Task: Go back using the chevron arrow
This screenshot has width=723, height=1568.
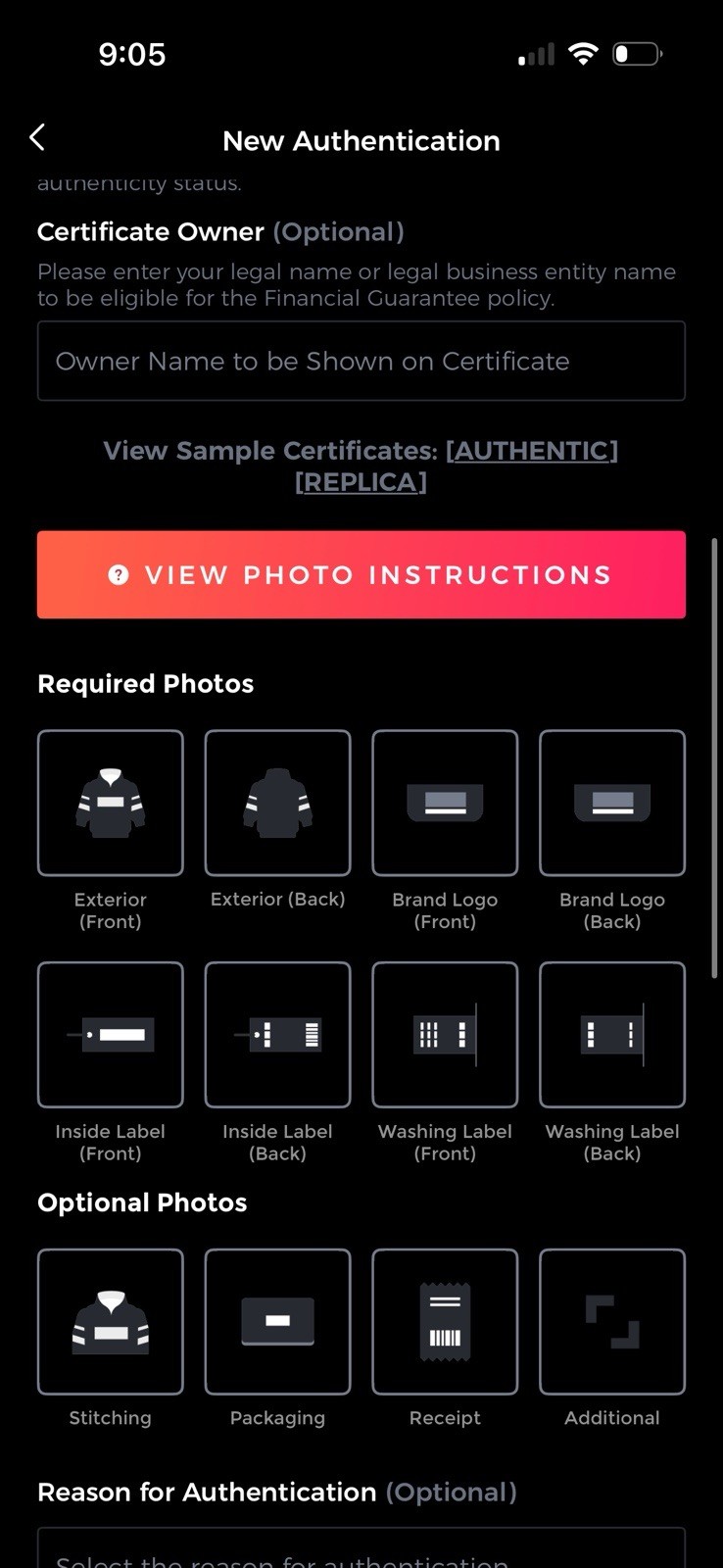Action: (37, 138)
